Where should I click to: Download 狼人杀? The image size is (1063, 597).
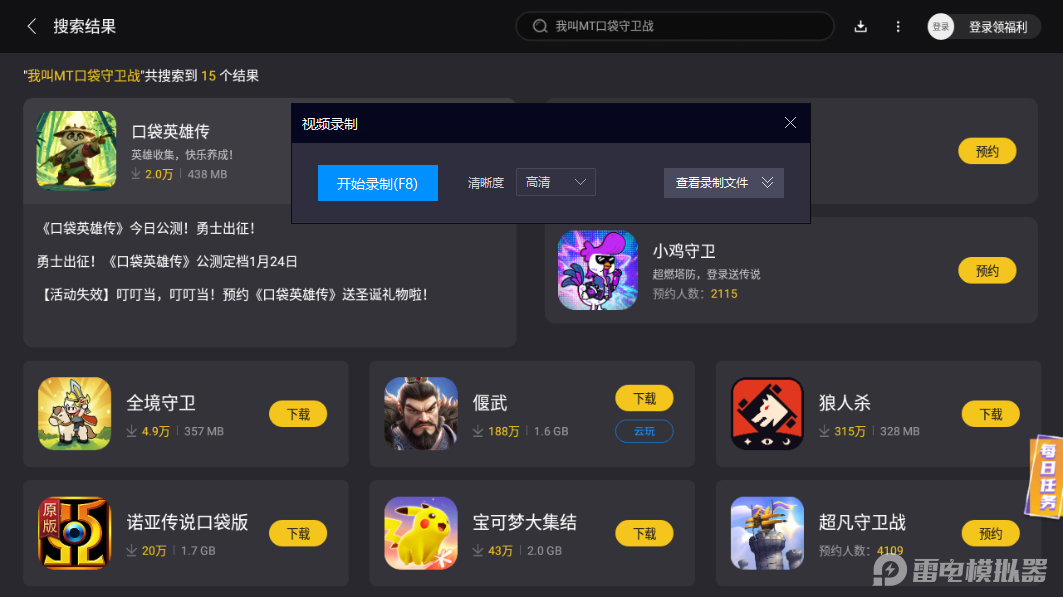(990, 414)
